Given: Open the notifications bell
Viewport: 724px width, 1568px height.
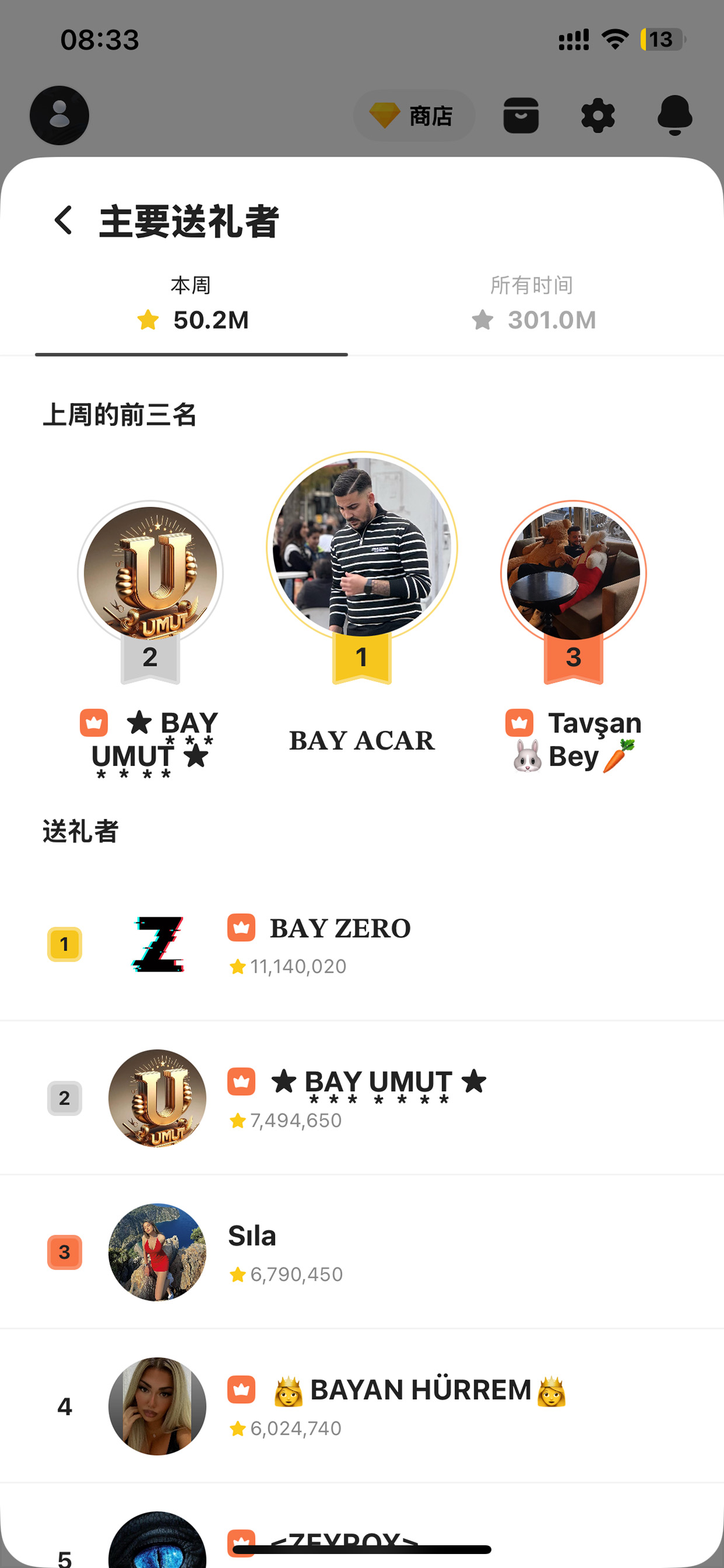Looking at the screenshot, I should click(x=675, y=116).
